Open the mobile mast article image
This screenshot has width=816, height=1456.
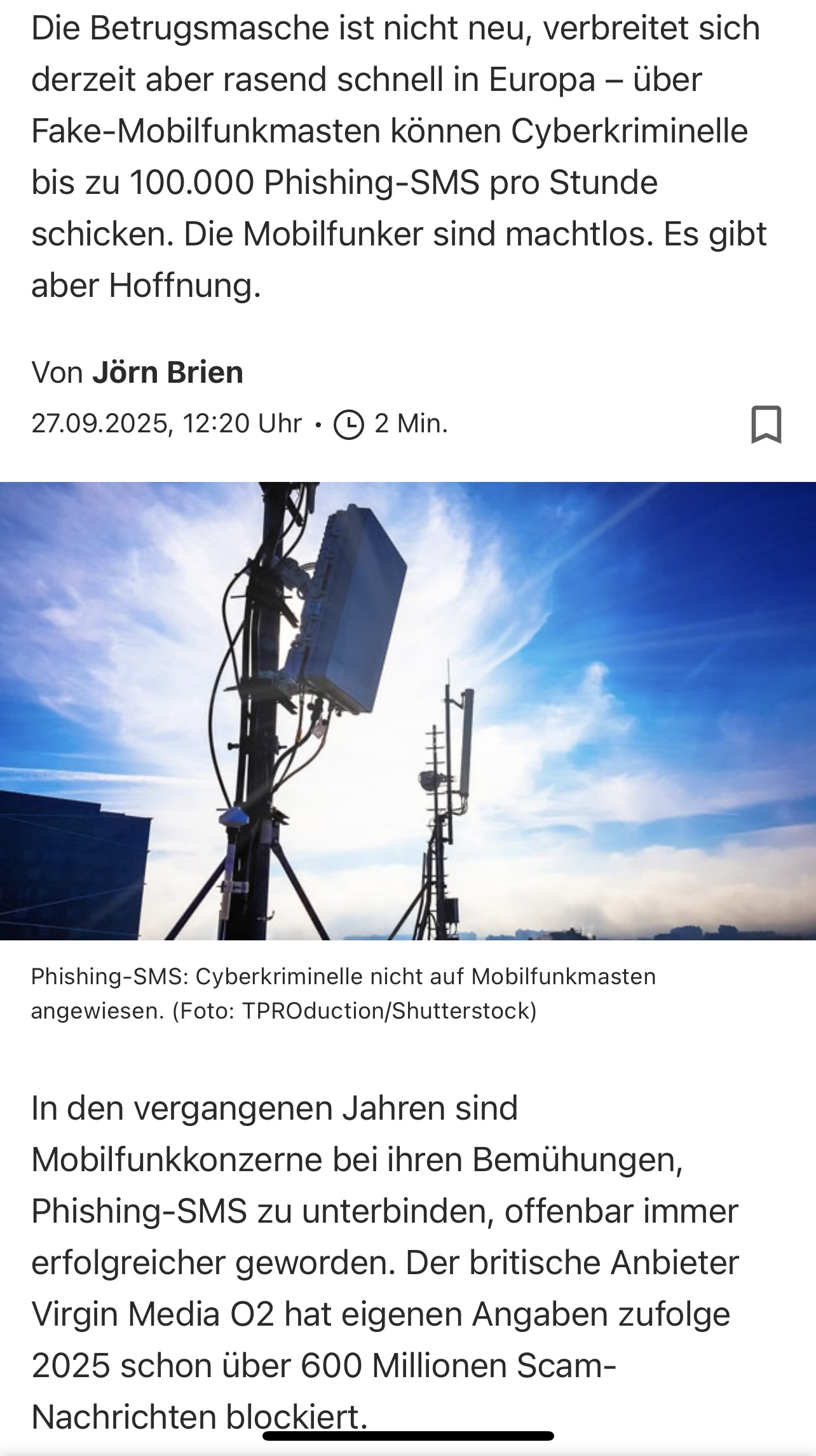coord(408,711)
